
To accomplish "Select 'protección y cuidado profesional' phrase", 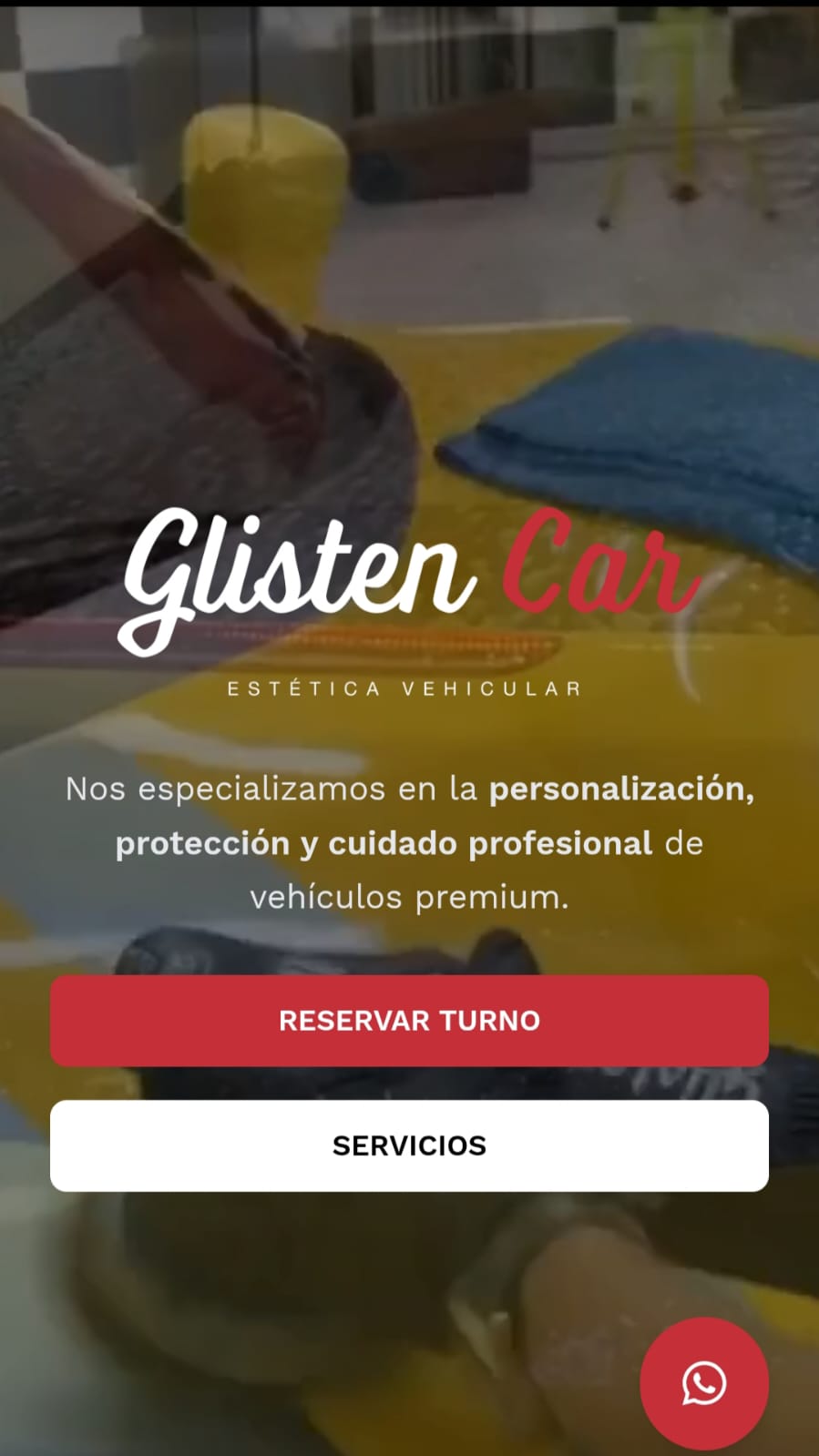I will click(x=381, y=843).
